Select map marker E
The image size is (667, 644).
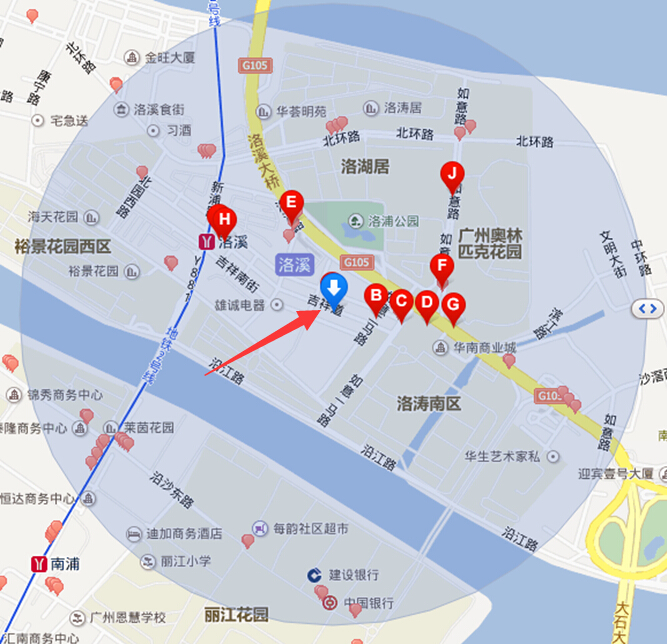pyautogui.click(x=291, y=203)
